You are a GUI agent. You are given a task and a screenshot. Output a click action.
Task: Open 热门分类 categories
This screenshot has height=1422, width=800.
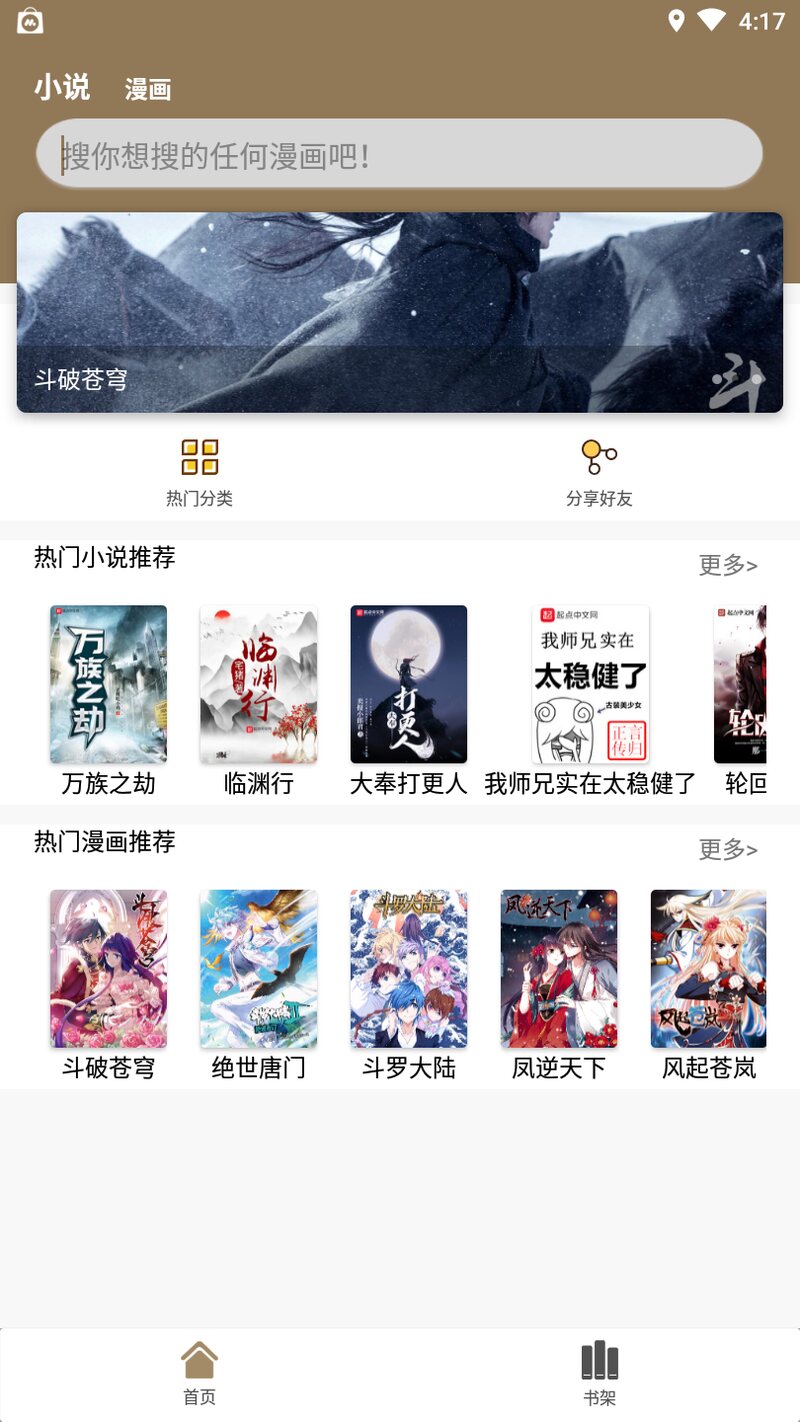click(199, 472)
